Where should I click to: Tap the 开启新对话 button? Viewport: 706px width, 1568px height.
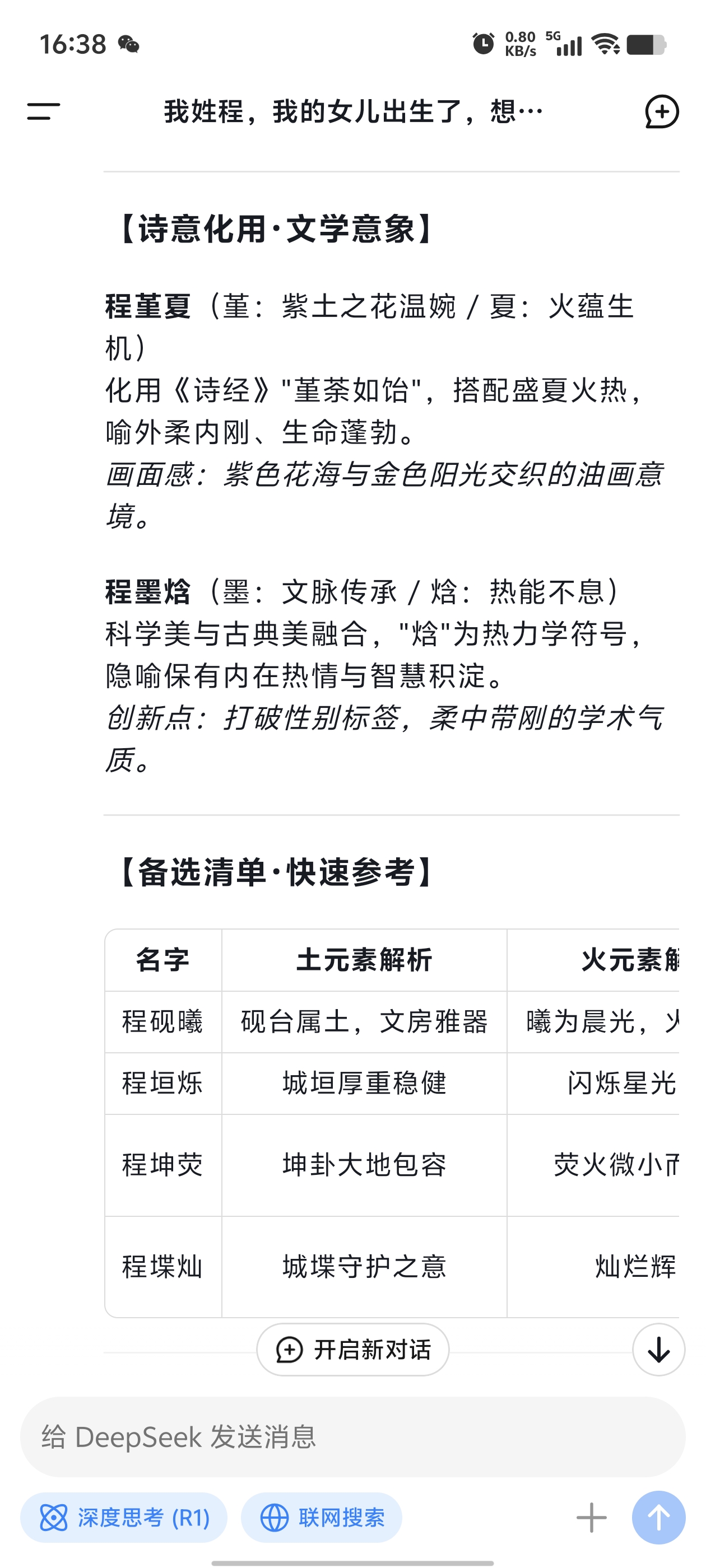click(352, 1350)
